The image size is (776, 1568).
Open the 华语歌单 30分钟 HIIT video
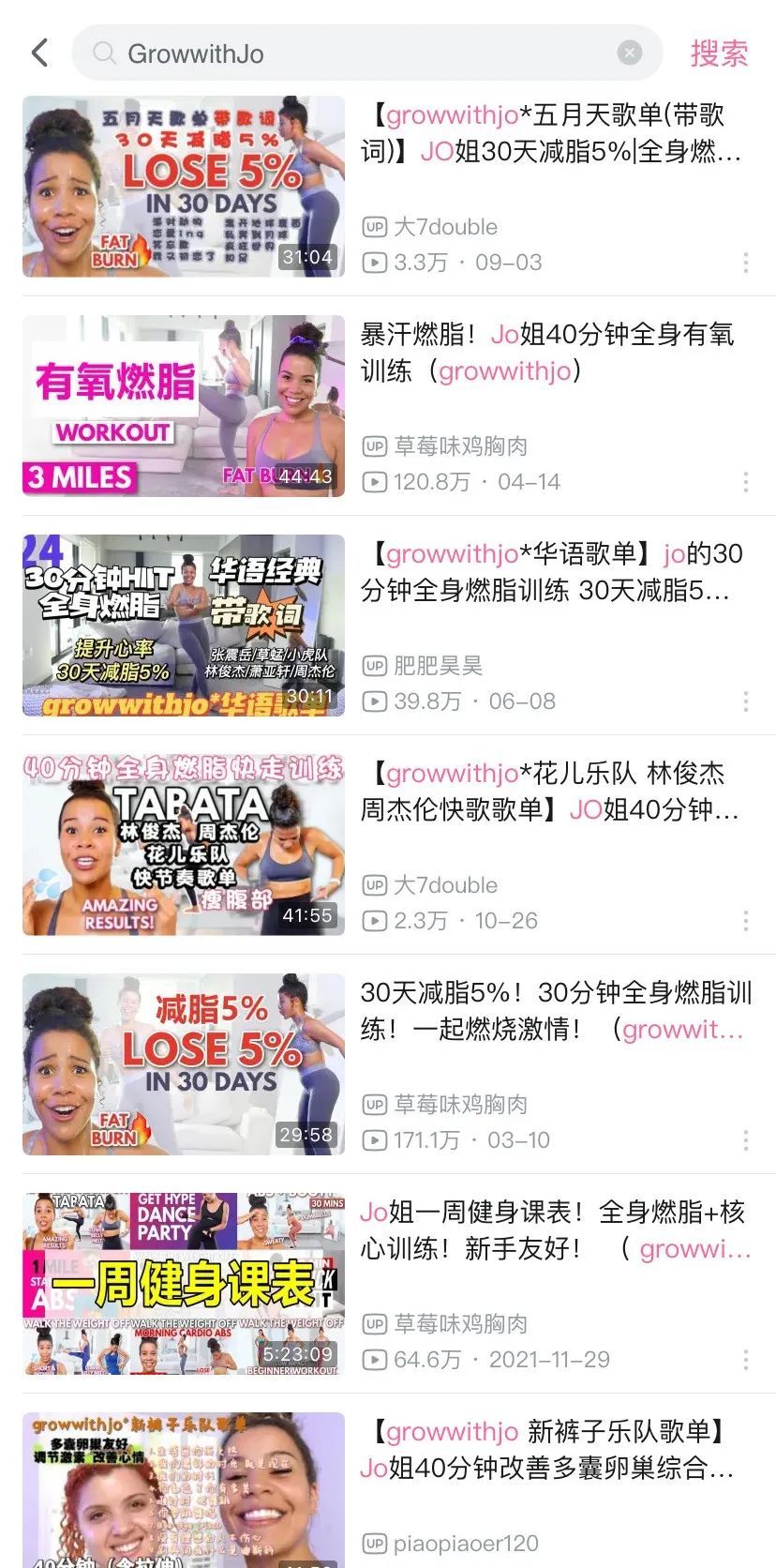click(x=184, y=625)
